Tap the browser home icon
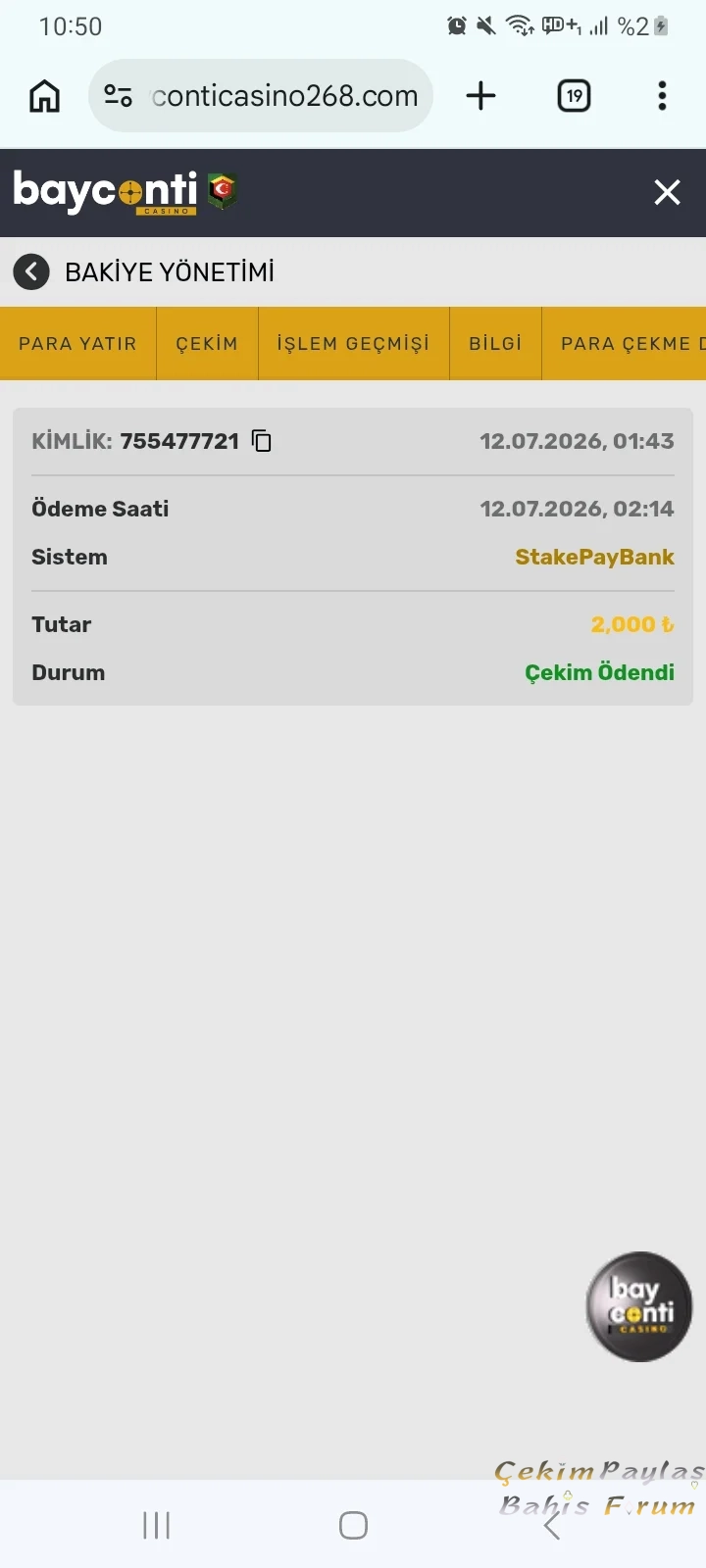The image size is (706, 1568). (x=44, y=96)
